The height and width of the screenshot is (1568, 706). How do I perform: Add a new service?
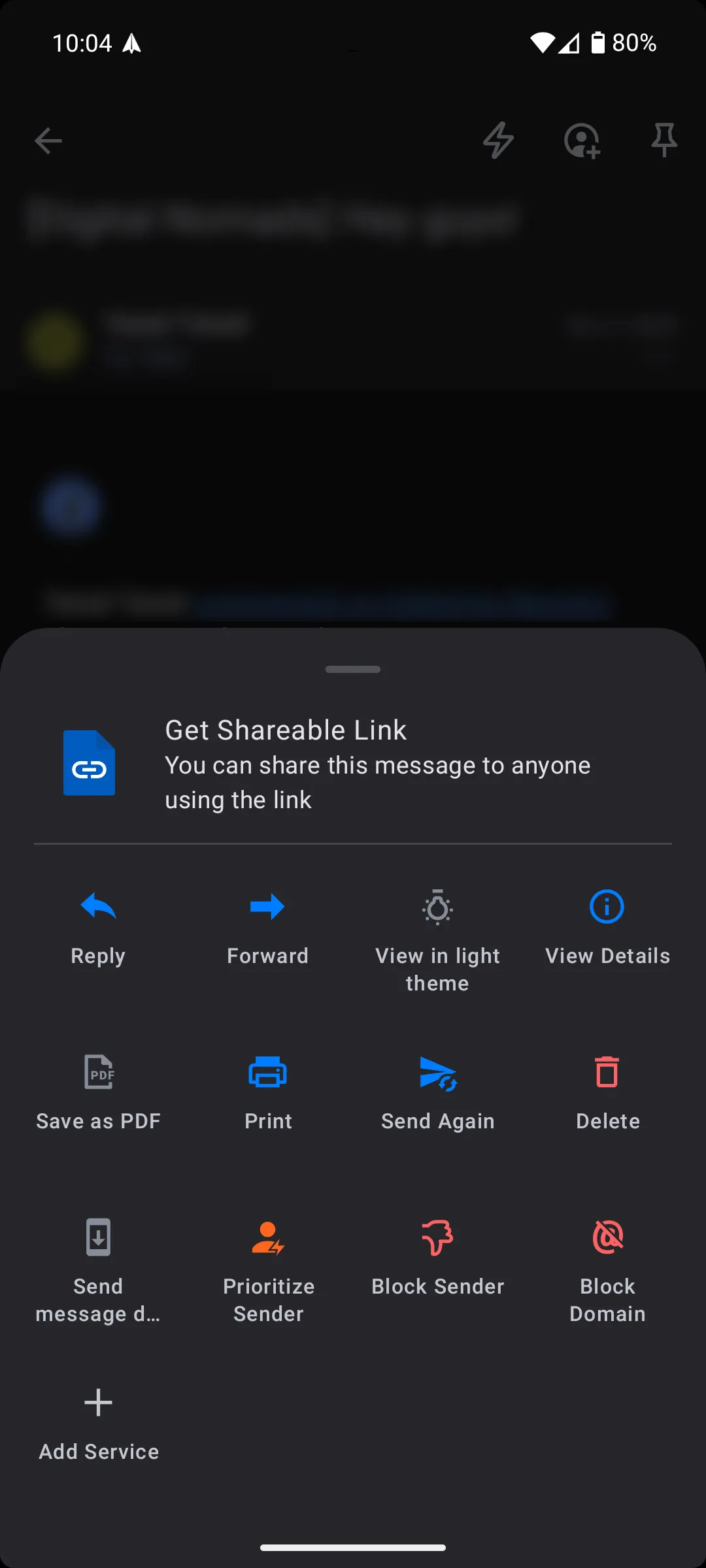[x=98, y=1402]
